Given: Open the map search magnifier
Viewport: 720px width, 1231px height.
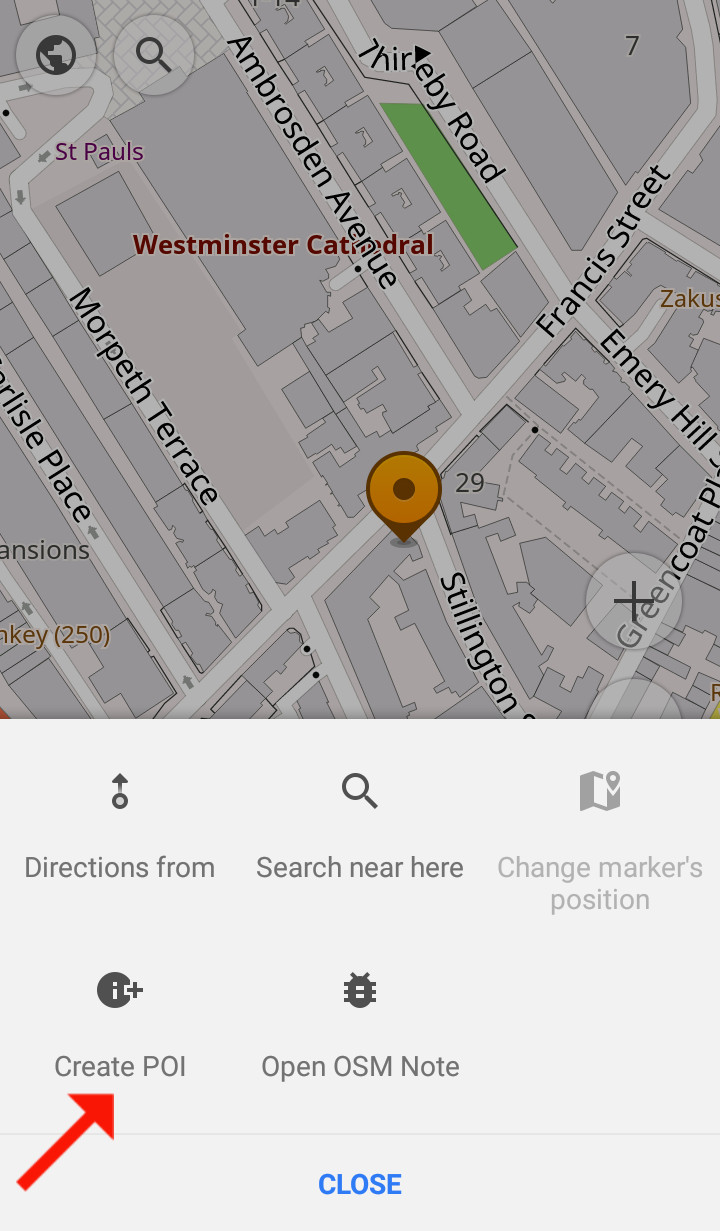Looking at the screenshot, I should coord(153,55).
